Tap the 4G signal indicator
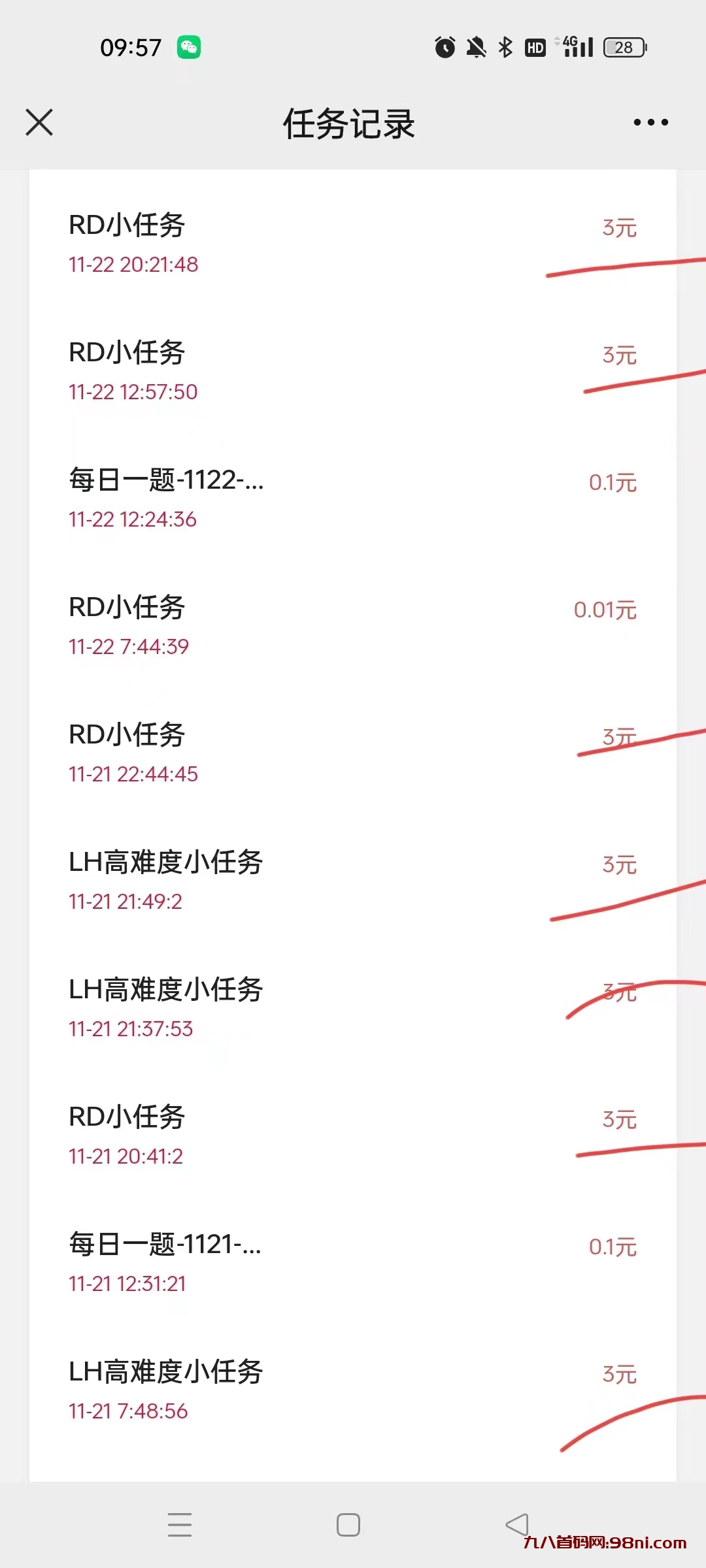 coord(574,47)
